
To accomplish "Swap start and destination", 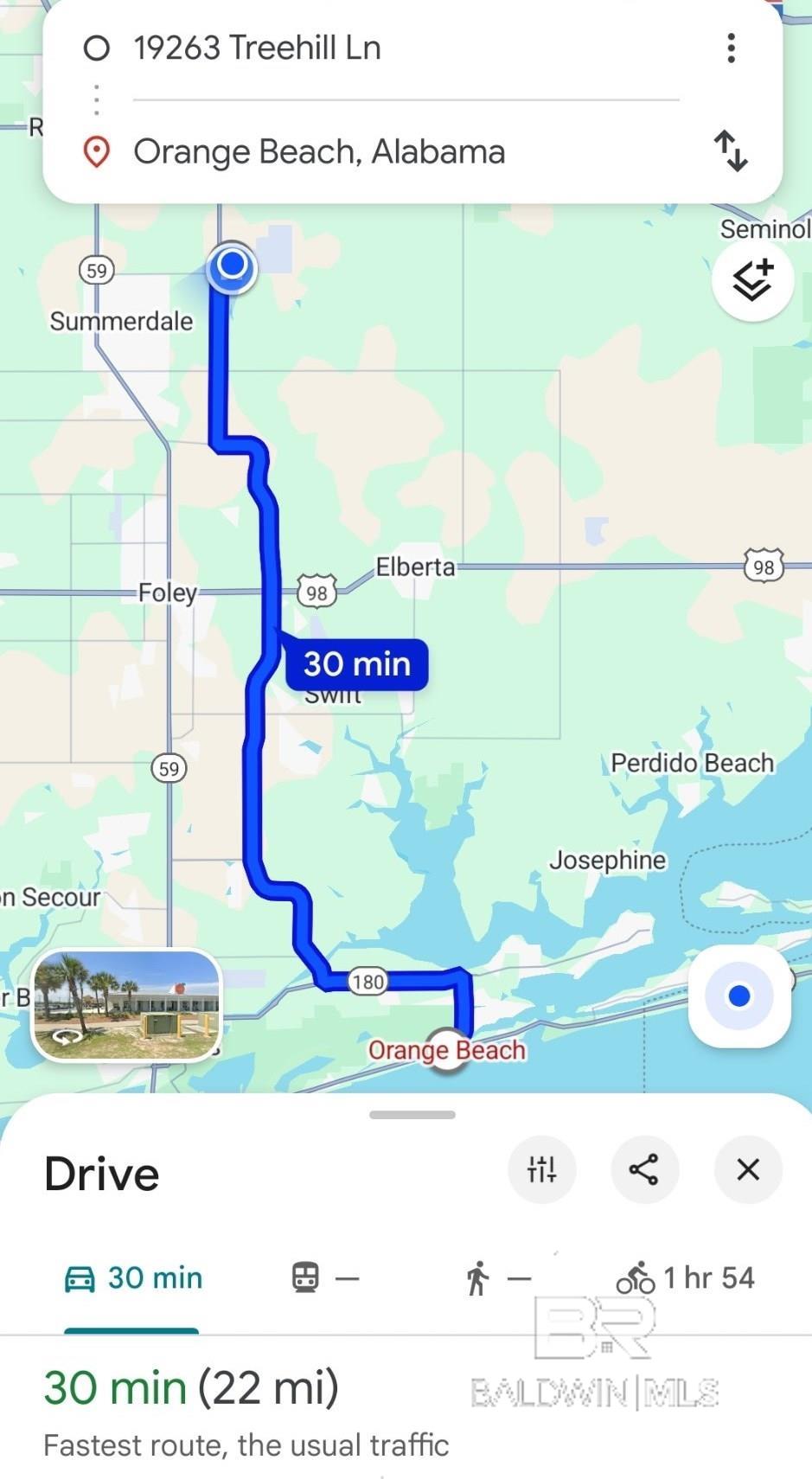I will 731,151.
